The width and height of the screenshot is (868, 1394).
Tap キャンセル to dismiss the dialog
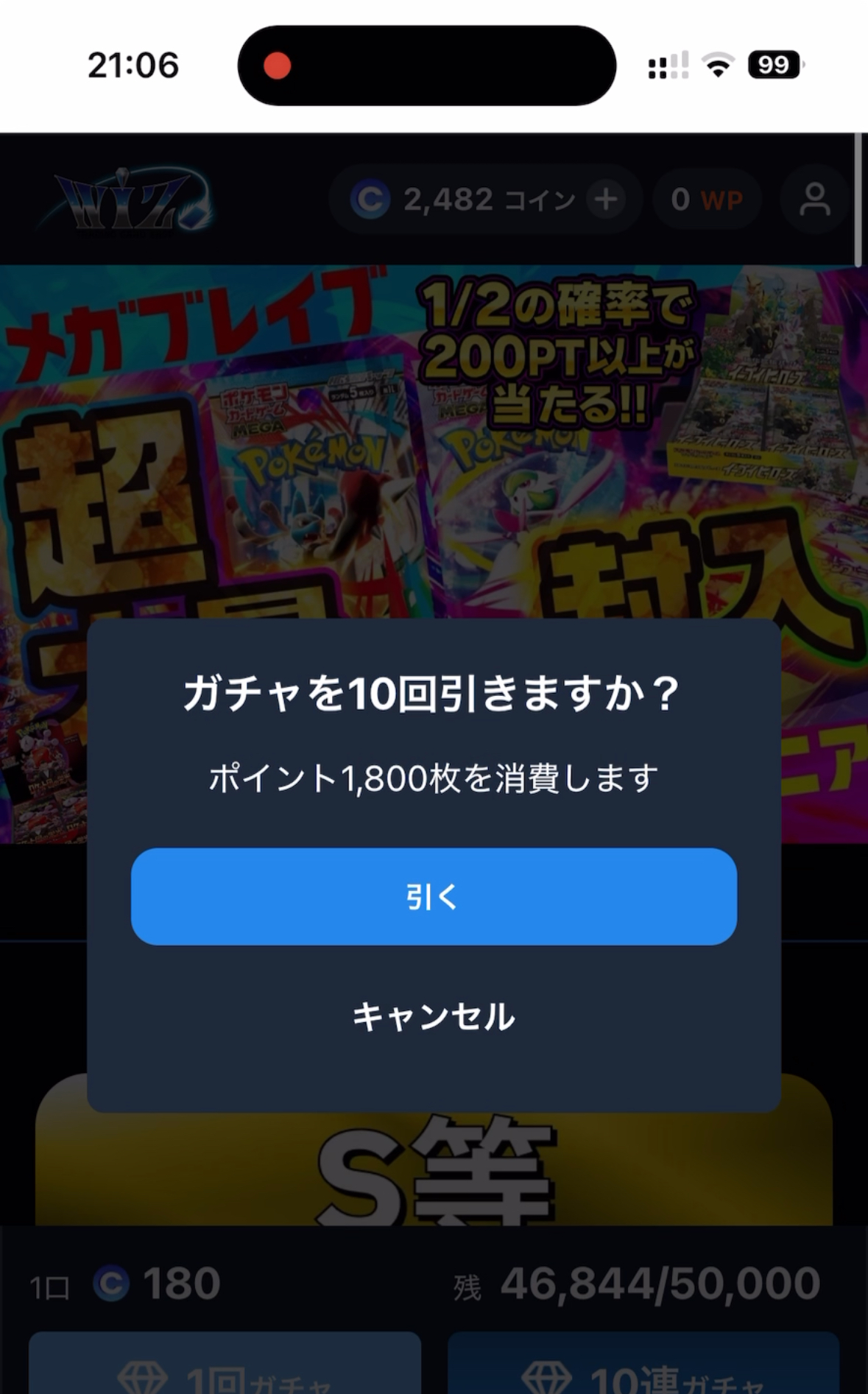pos(434,1017)
